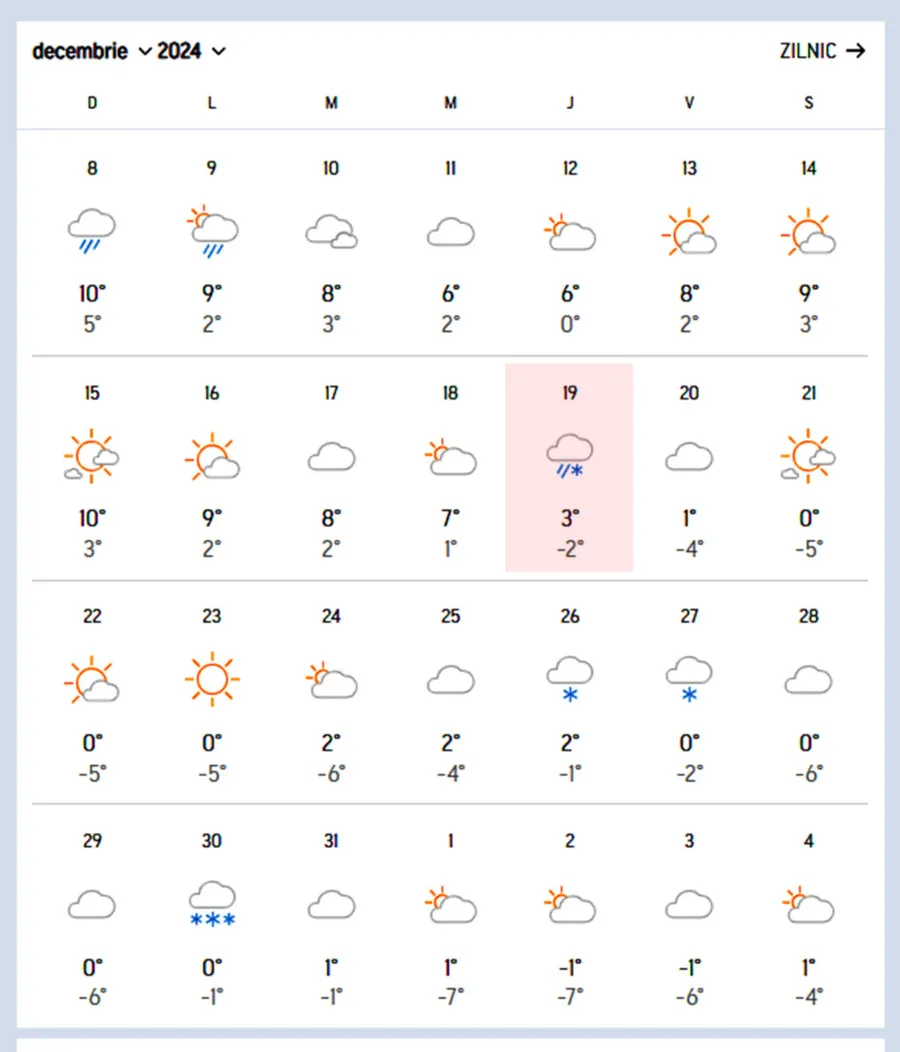This screenshot has height=1052, width=900.
Task: Click the sleet icon in the highlighted cell
Action: pos(569,455)
